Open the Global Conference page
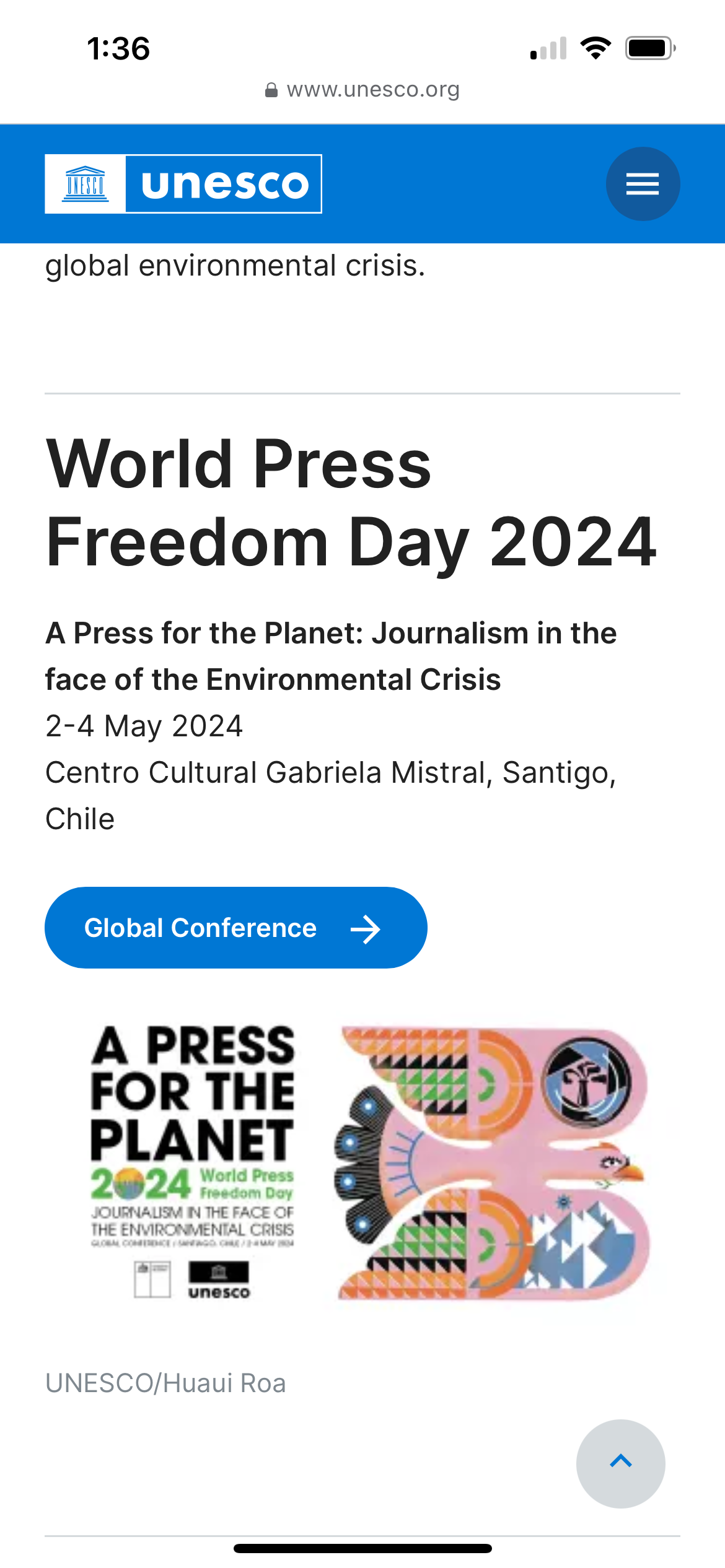Screen dimensions: 725x1568 point(235,928)
